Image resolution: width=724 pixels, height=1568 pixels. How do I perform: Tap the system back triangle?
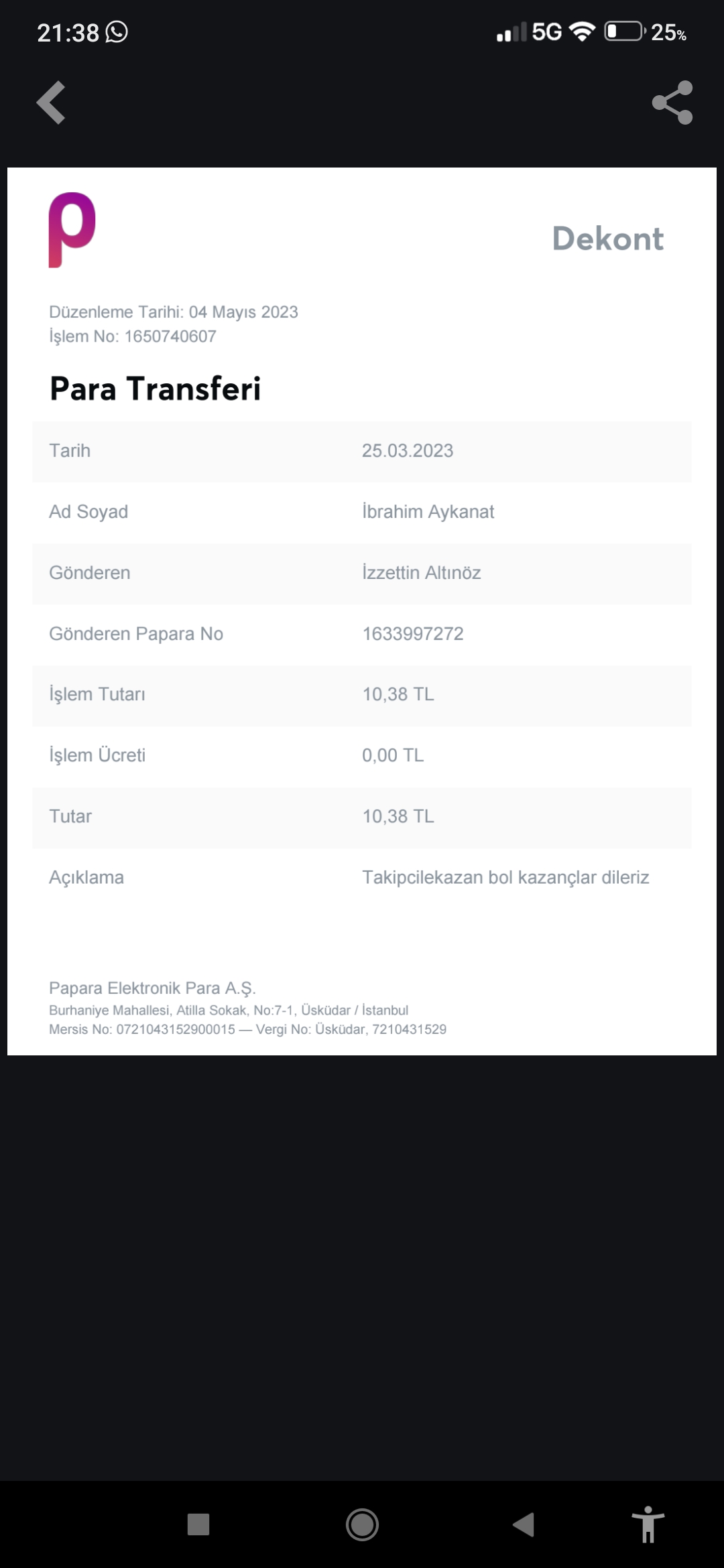pyautogui.click(x=524, y=1524)
